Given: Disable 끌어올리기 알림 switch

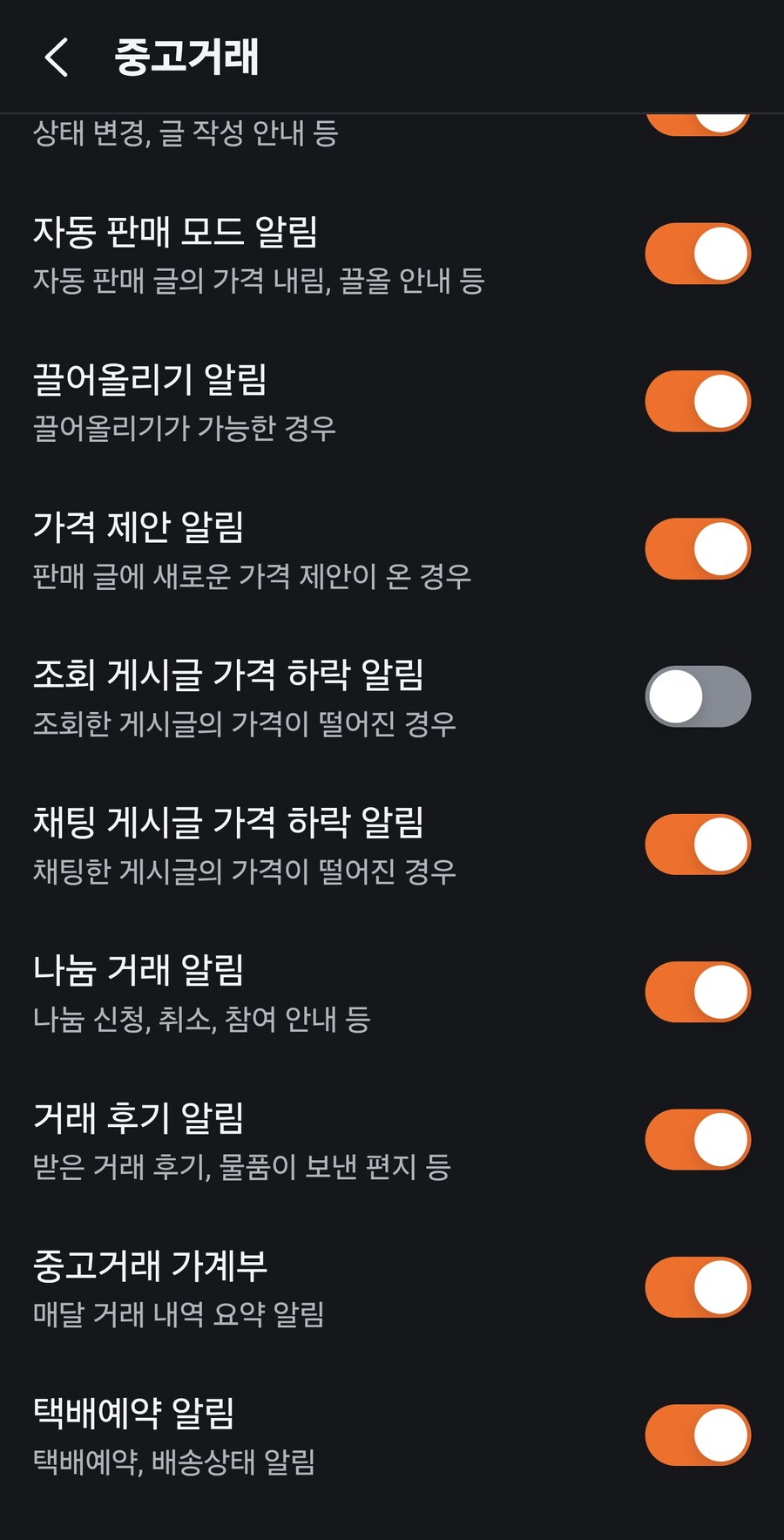Looking at the screenshot, I should point(698,402).
